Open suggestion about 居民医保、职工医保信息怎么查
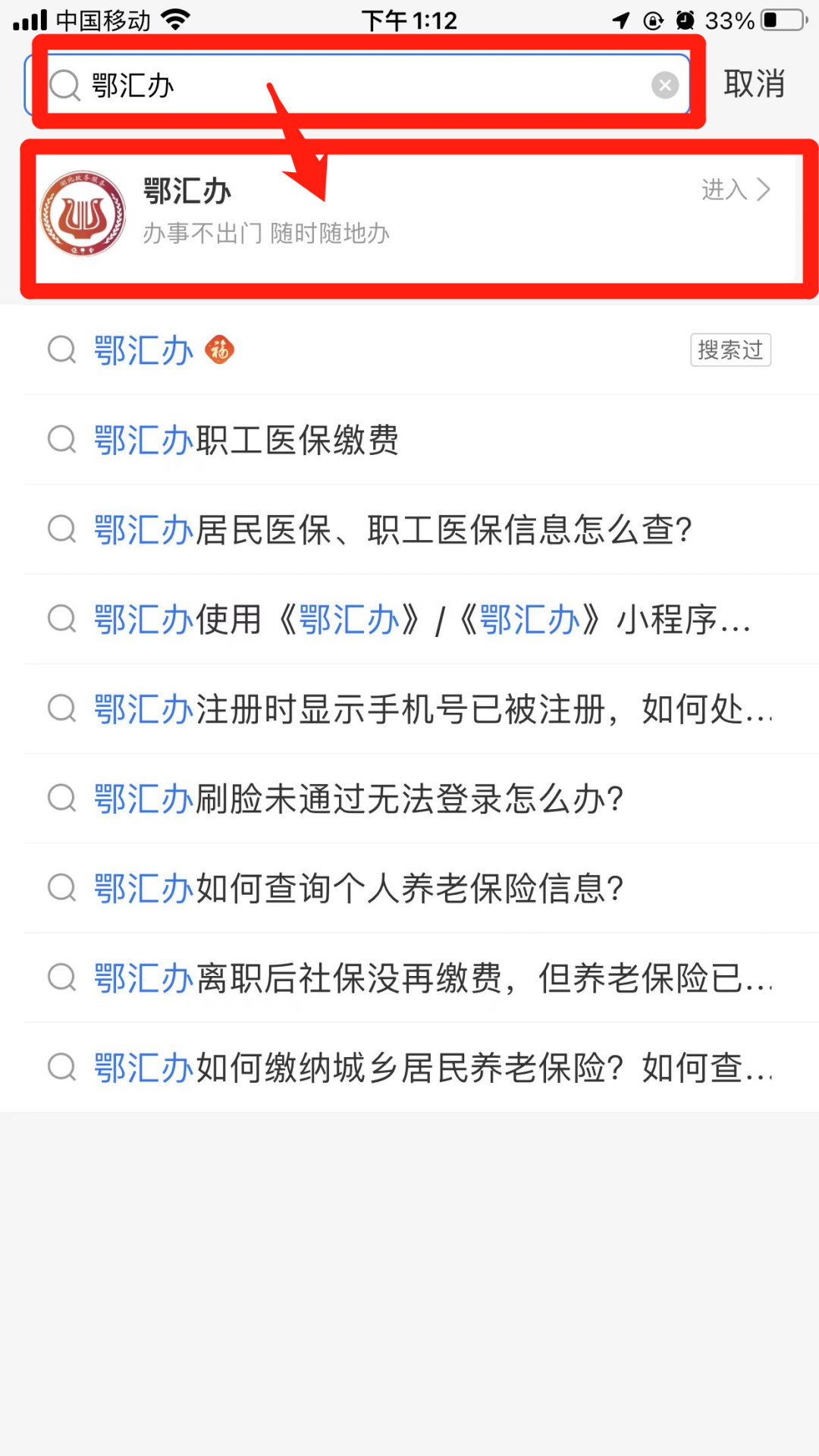The height and width of the screenshot is (1456, 819). (409, 529)
